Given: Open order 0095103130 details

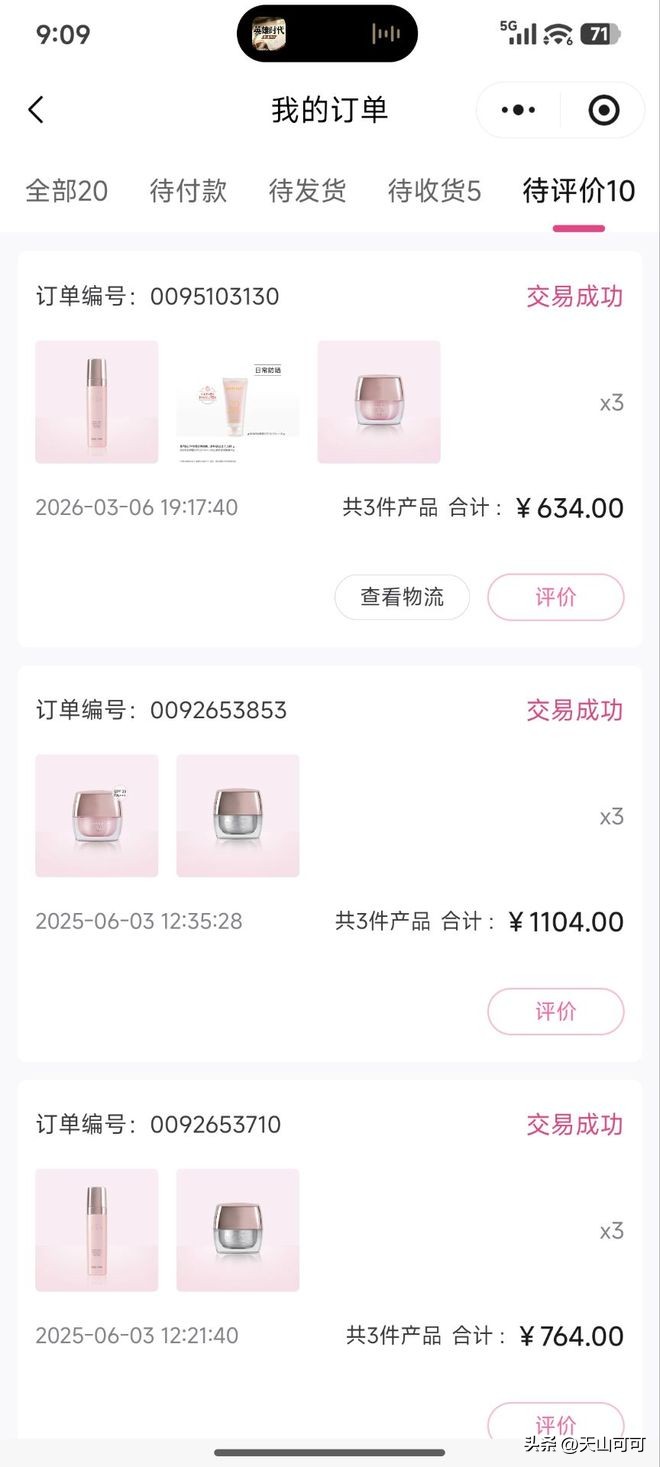Looking at the screenshot, I should point(329,297).
